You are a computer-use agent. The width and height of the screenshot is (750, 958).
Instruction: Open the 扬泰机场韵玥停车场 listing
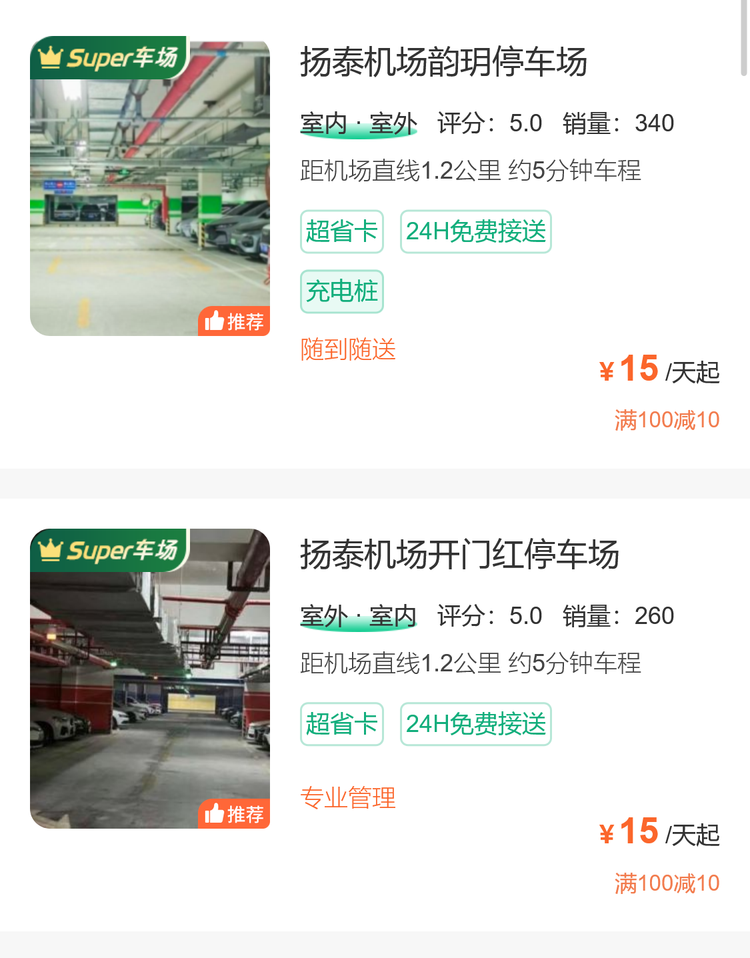(x=443, y=63)
